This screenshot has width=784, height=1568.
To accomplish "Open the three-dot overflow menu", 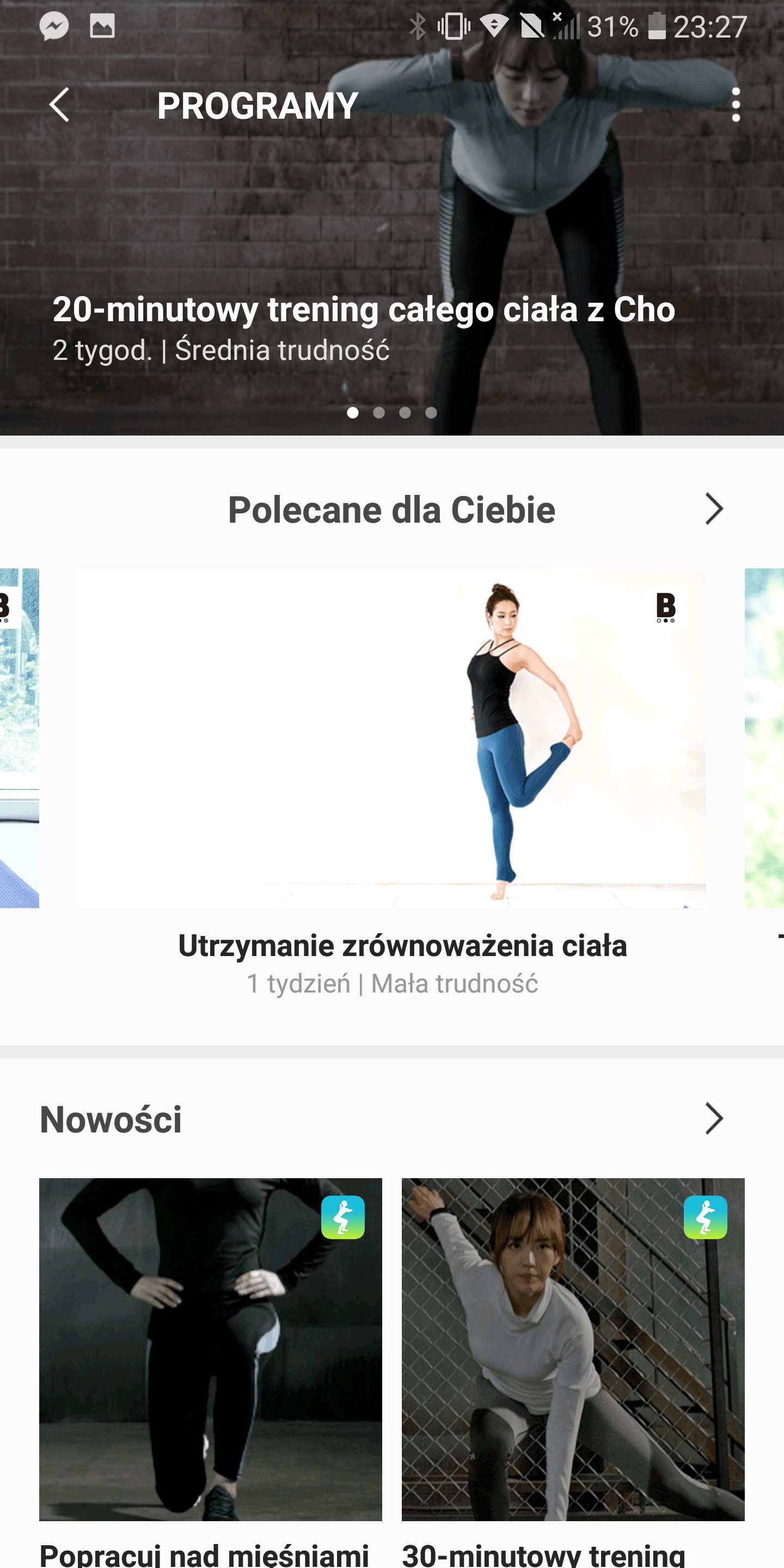I will (736, 105).
